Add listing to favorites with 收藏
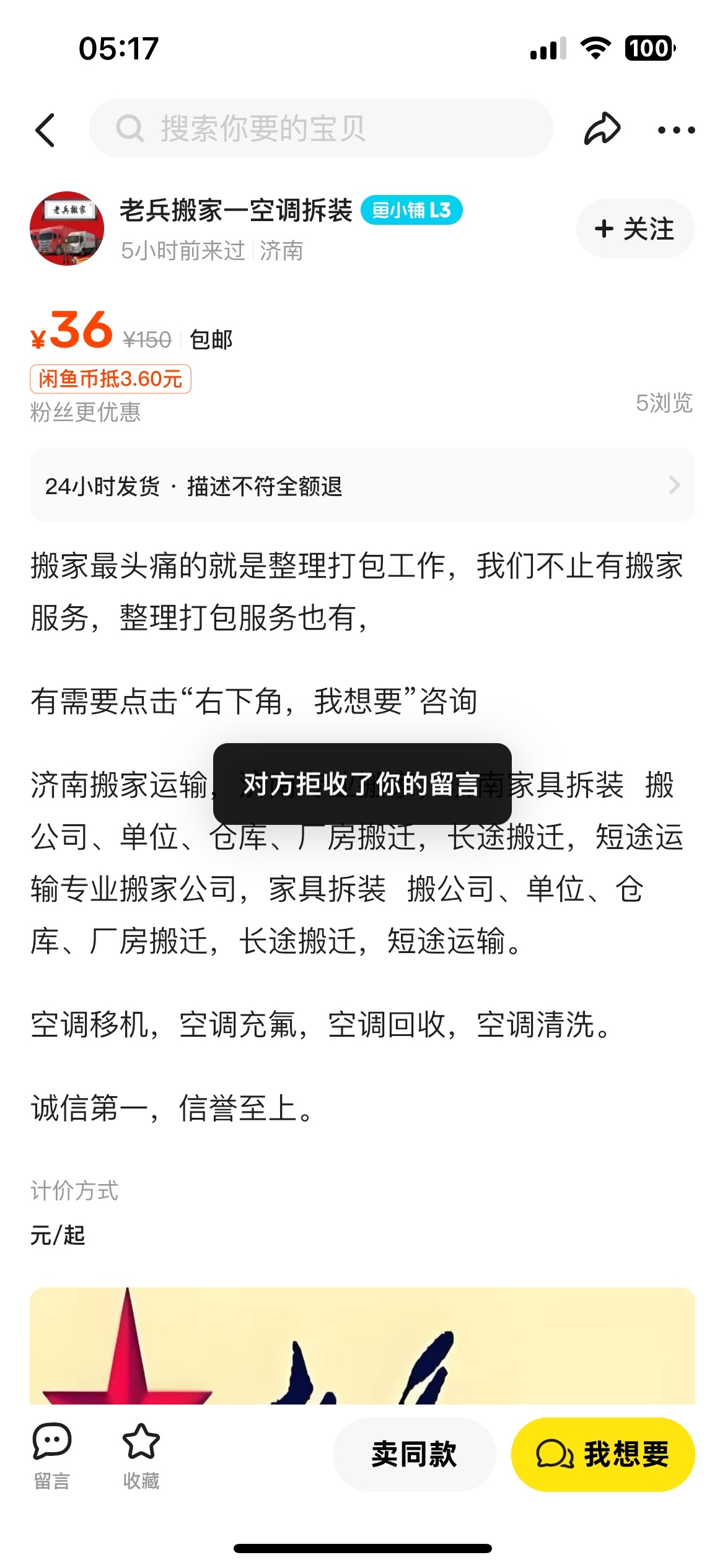Viewport: 725px width, 1568px height. [141, 1455]
